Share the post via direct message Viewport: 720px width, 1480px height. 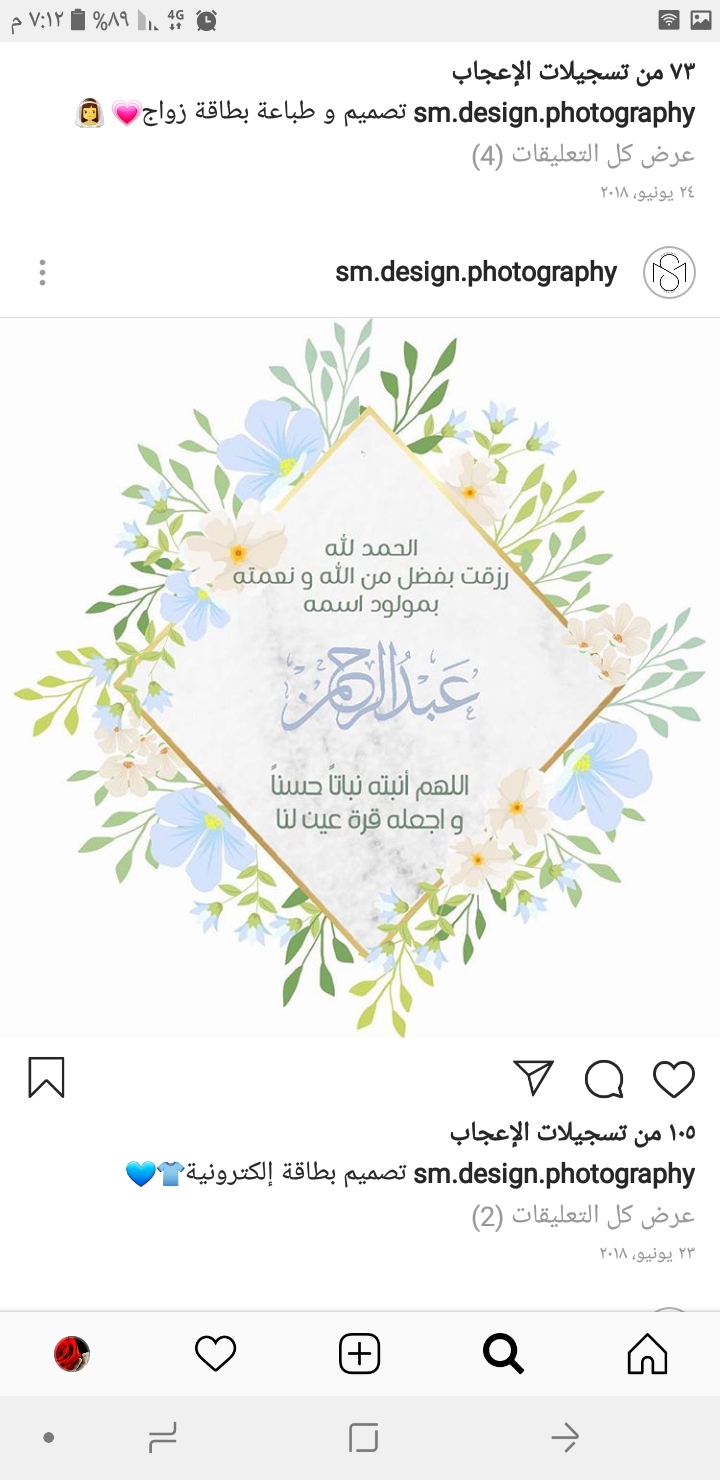[x=534, y=1078]
